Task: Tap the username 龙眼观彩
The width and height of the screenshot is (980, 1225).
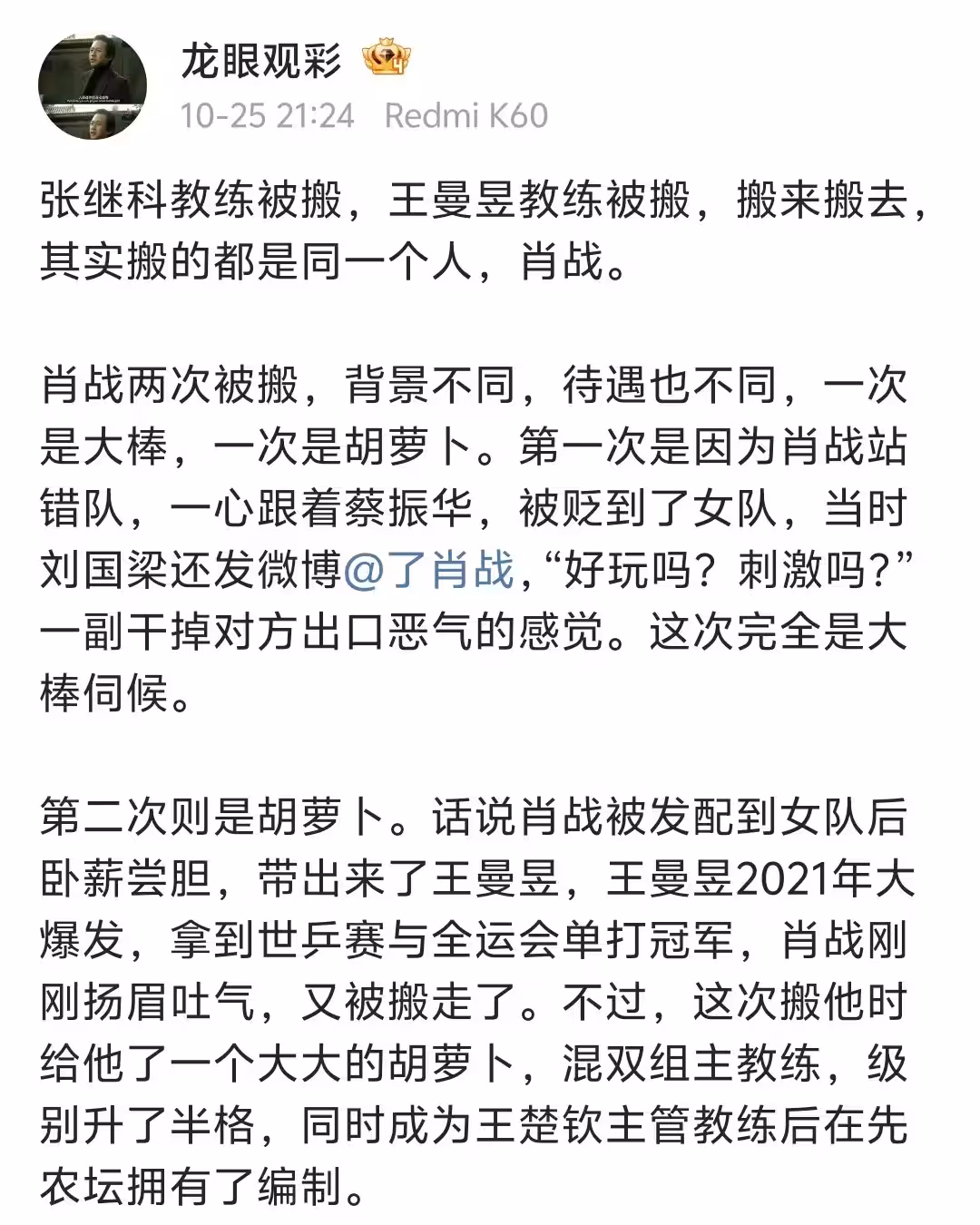Action: [260, 60]
